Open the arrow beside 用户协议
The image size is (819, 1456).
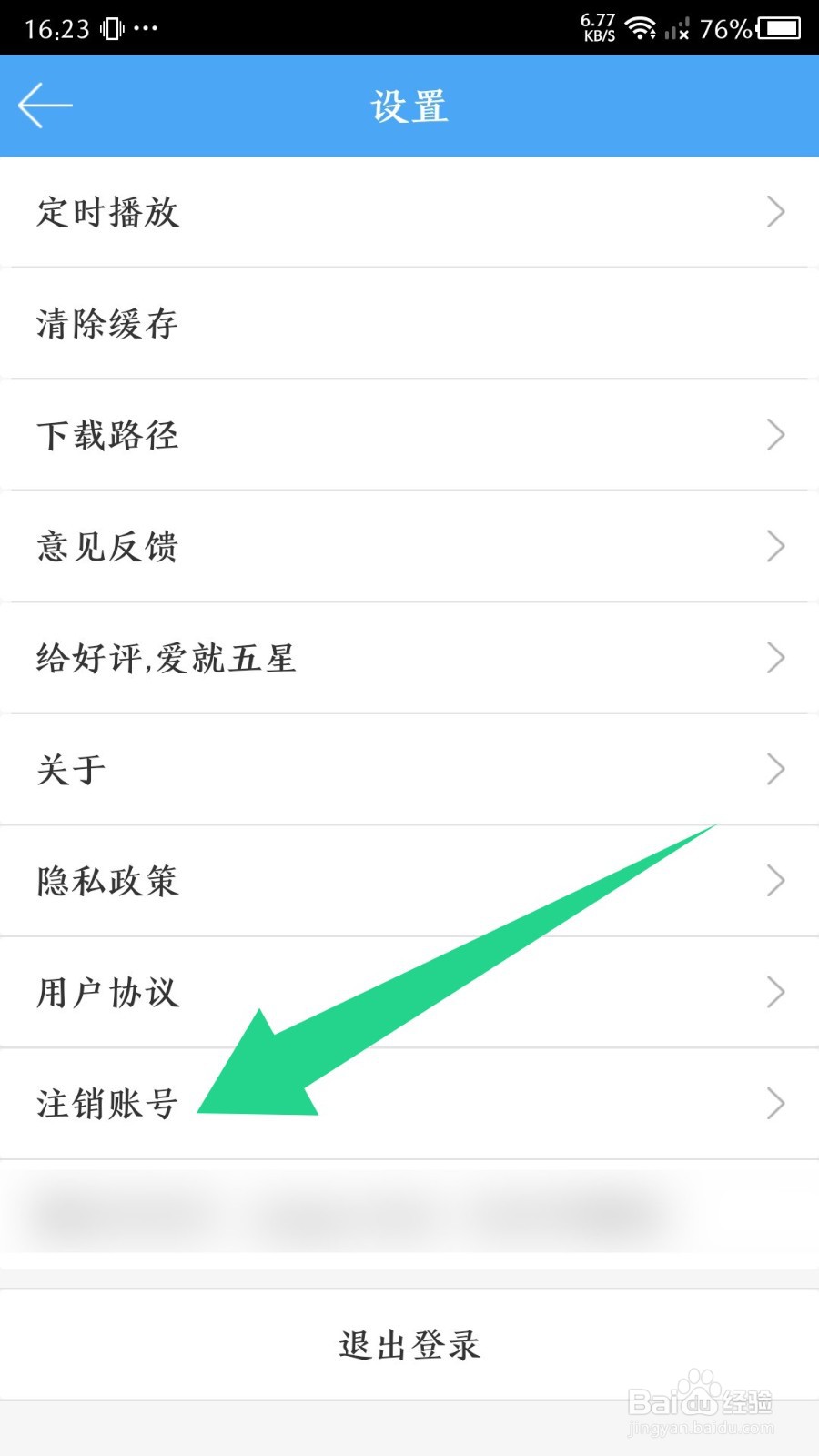(x=775, y=992)
